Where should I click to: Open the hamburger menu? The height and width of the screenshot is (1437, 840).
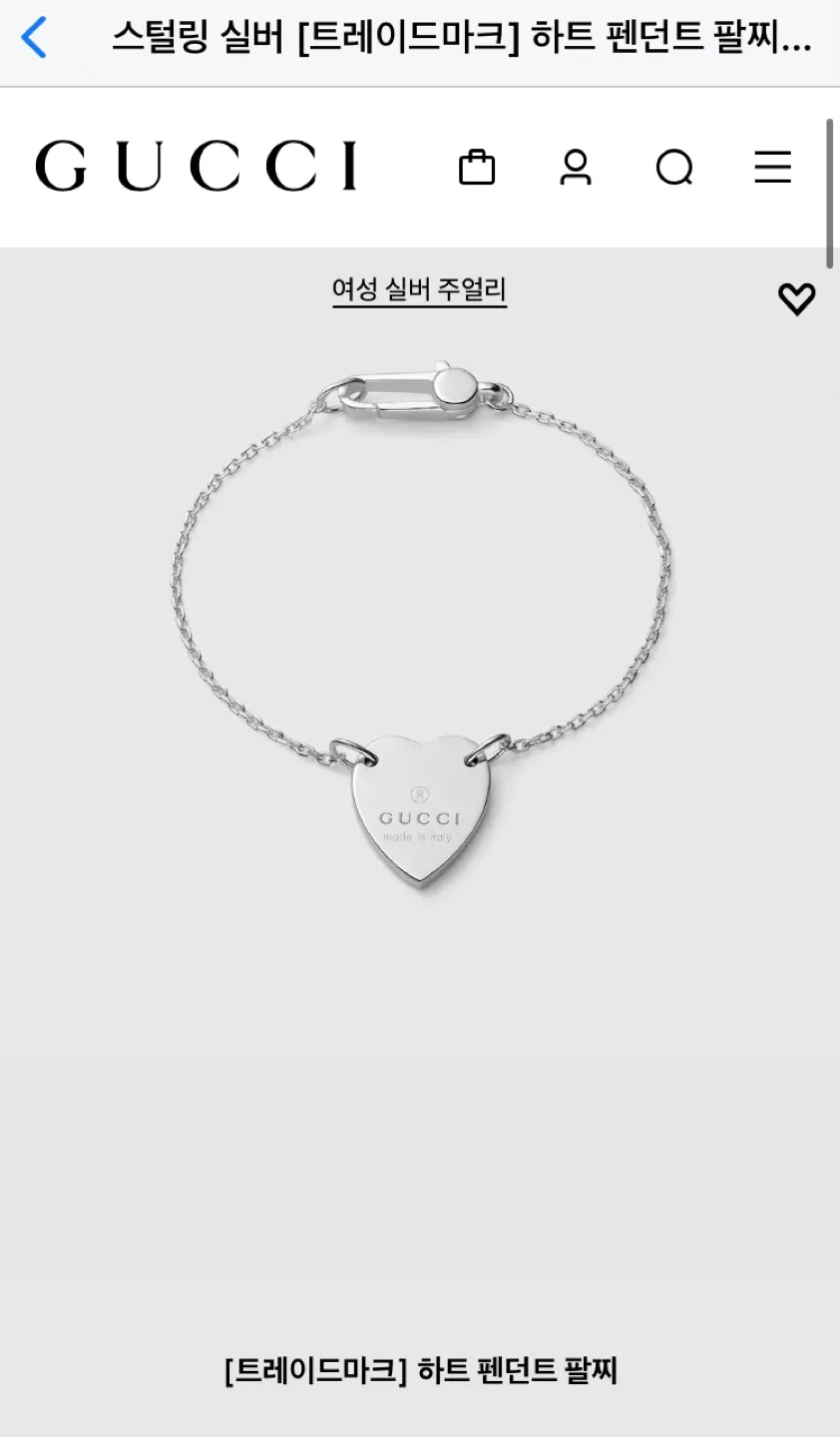click(772, 168)
